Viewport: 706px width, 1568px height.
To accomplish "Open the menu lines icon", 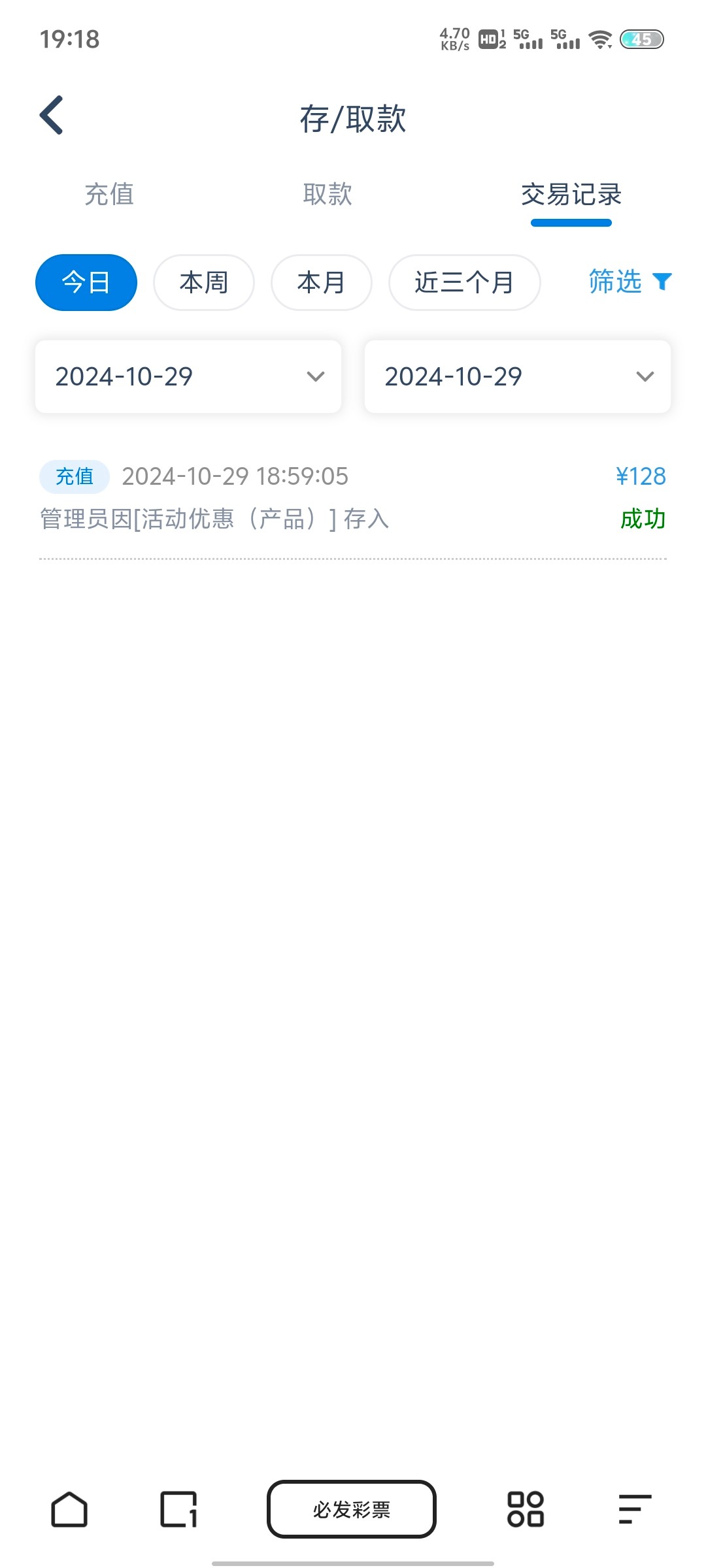I will (x=634, y=1509).
